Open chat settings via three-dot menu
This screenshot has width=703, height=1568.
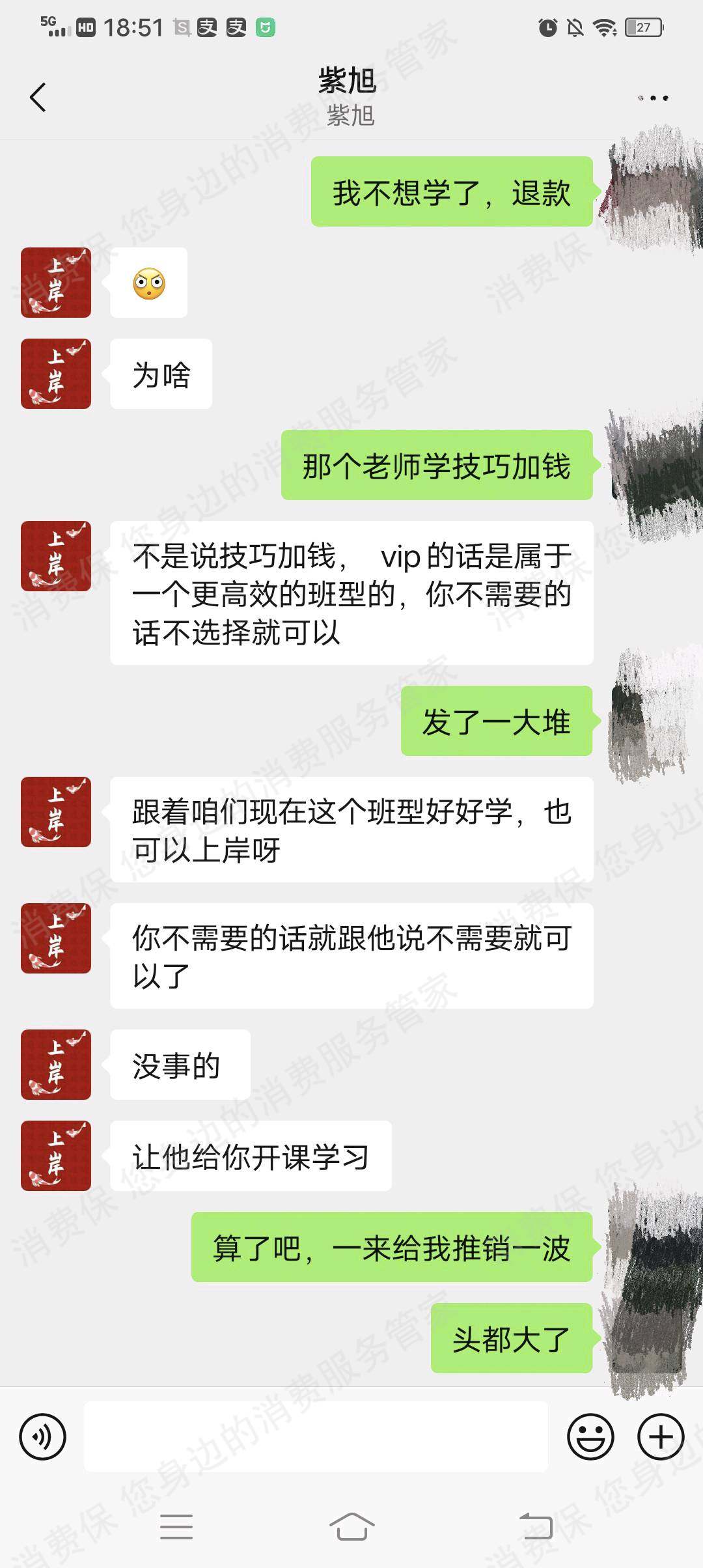tap(654, 98)
